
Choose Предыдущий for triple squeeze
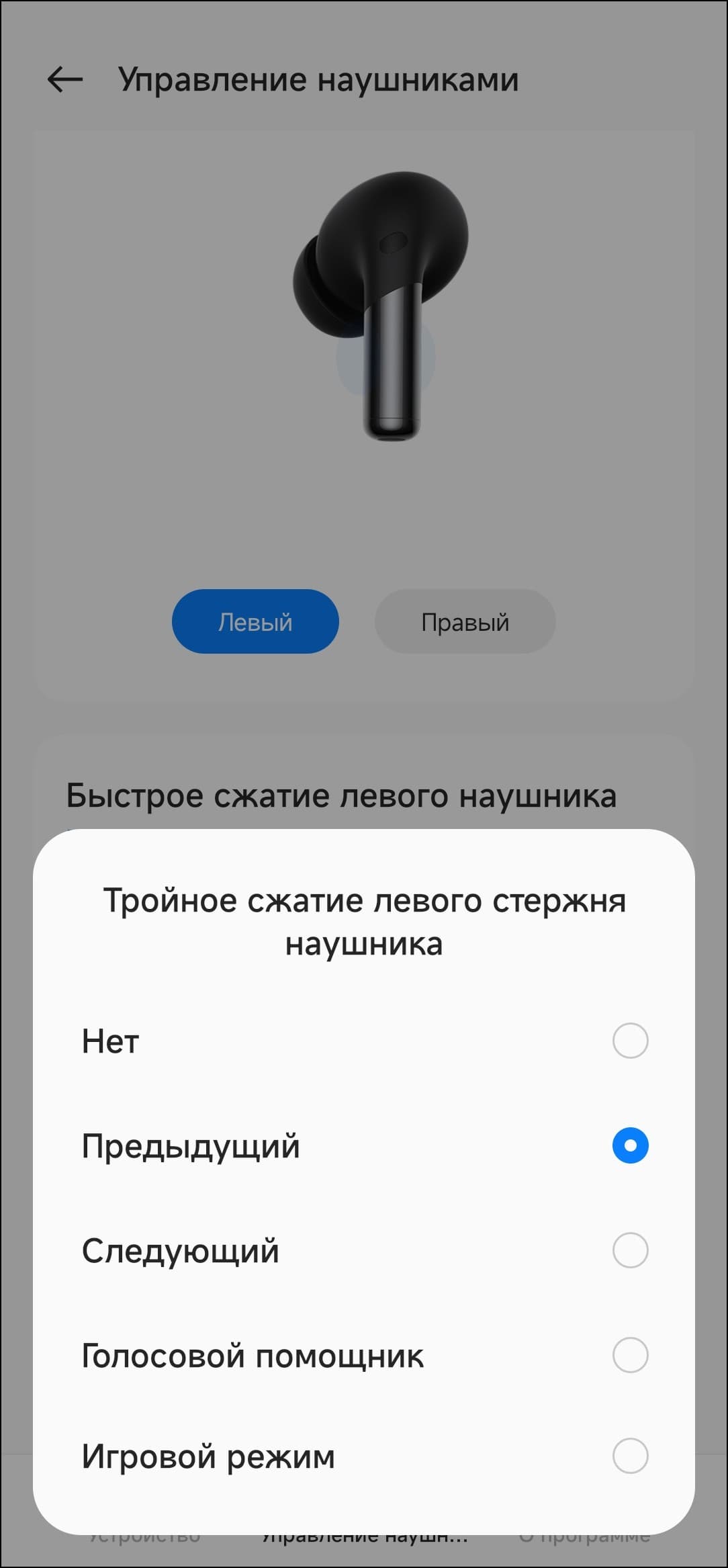[630, 1145]
